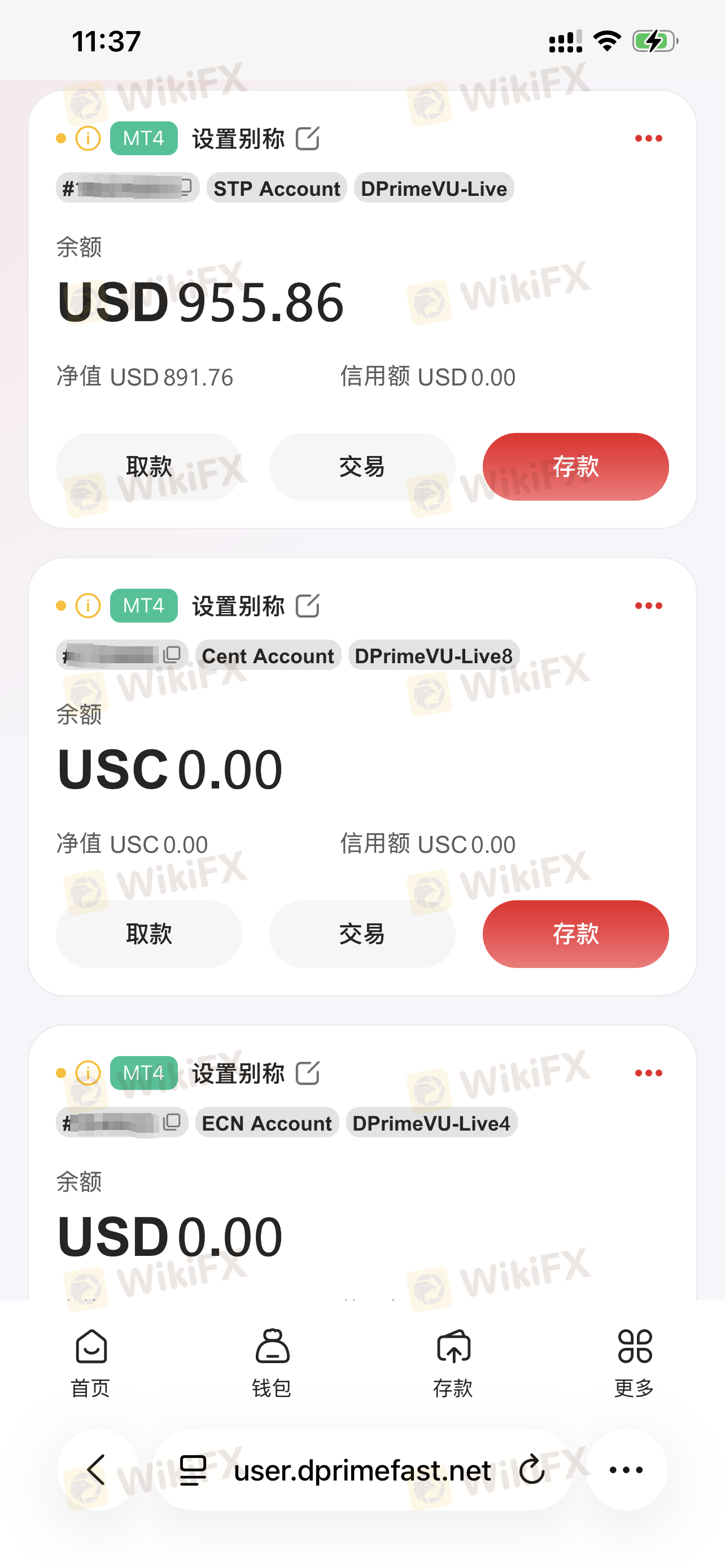The height and width of the screenshot is (1568, 725).
Task: Copy the ECN Account number
Action: 172,1122
